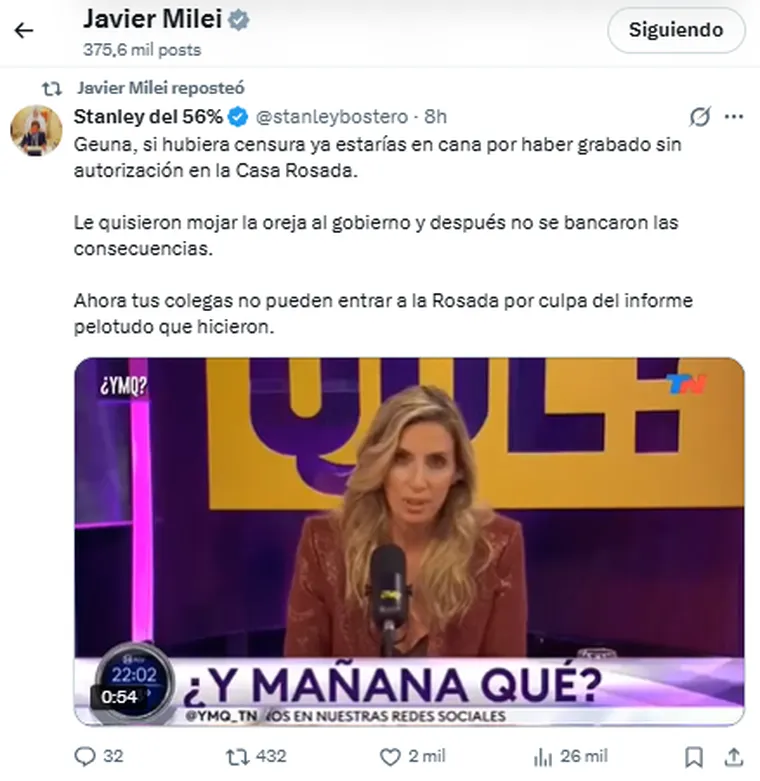This screenshot has width=760, height=781.
Task: Open the post's three-dot overflow menu
Action: 735,117
